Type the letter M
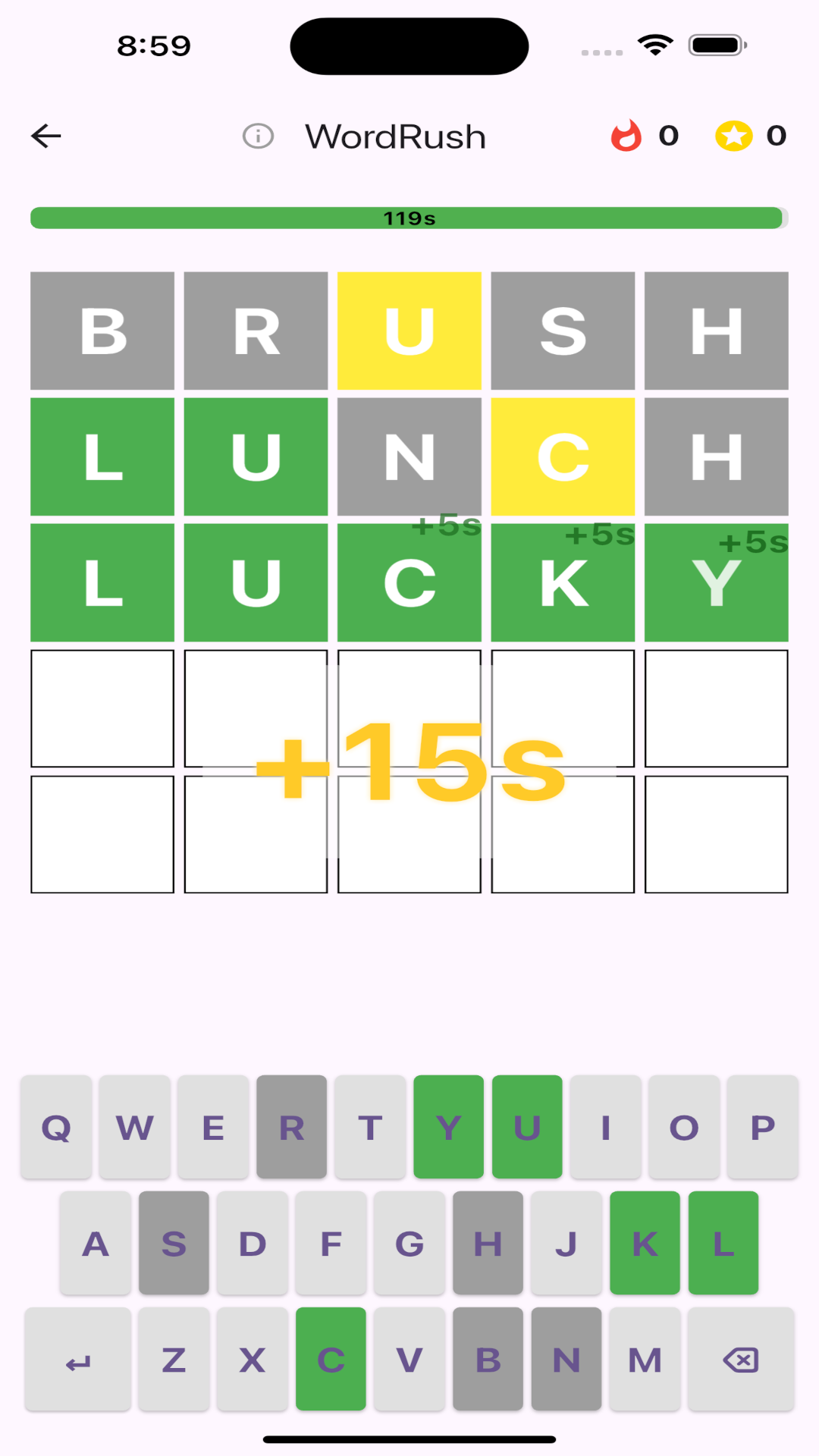Viewport: 819px width, 1456px height. pyautogui.click(x=645, y=1360)
